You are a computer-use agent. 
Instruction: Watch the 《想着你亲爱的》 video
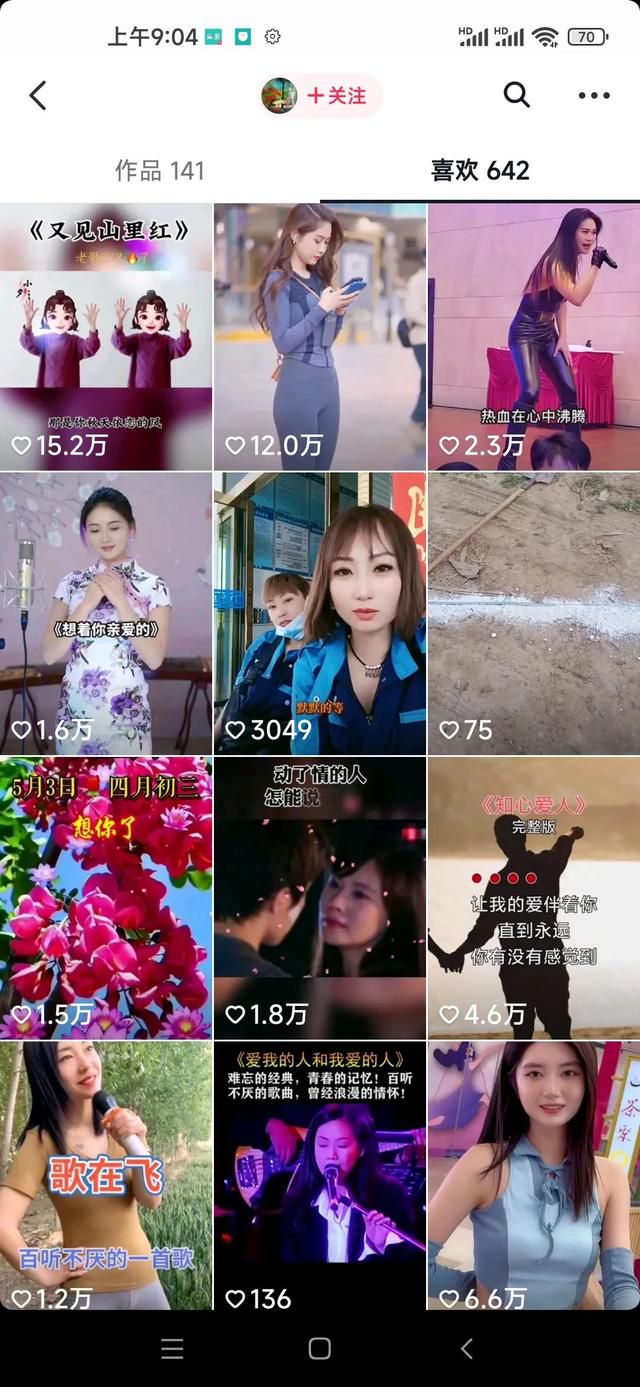(x=106, y=614)
